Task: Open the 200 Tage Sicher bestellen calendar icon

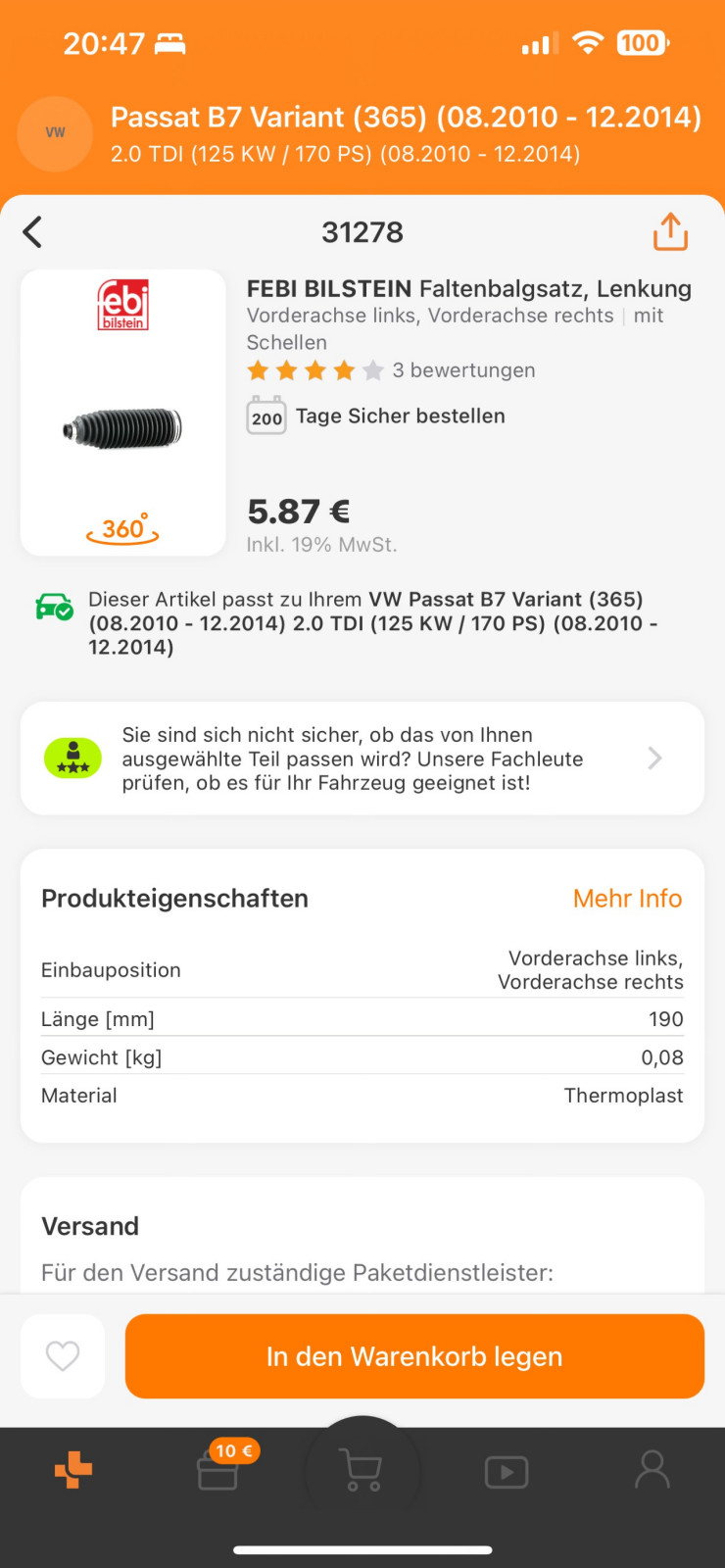Action: click(266, 416)
